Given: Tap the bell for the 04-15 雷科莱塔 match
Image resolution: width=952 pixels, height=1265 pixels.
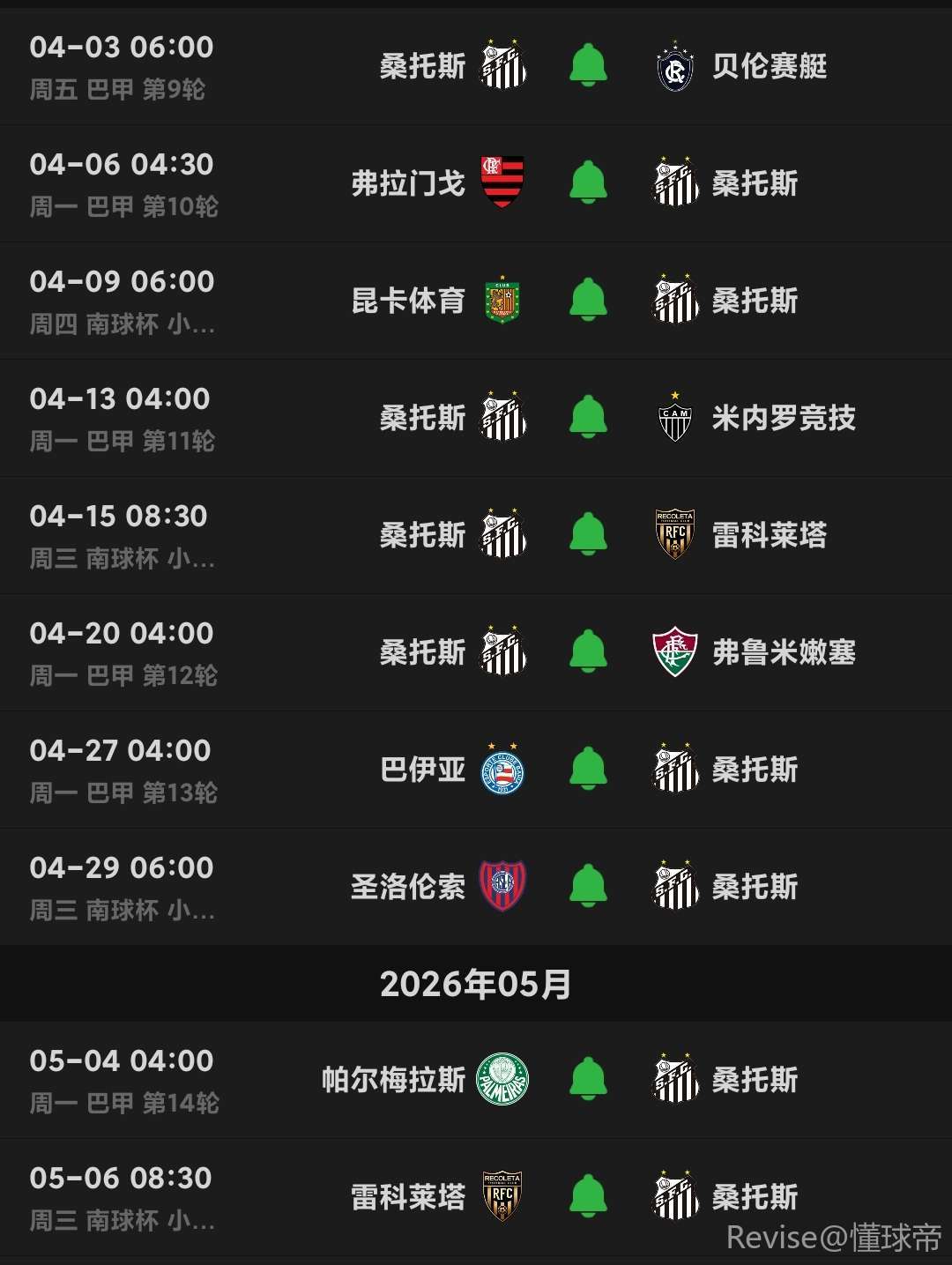Looking at the screenshot, I should [x=588, y=535].
